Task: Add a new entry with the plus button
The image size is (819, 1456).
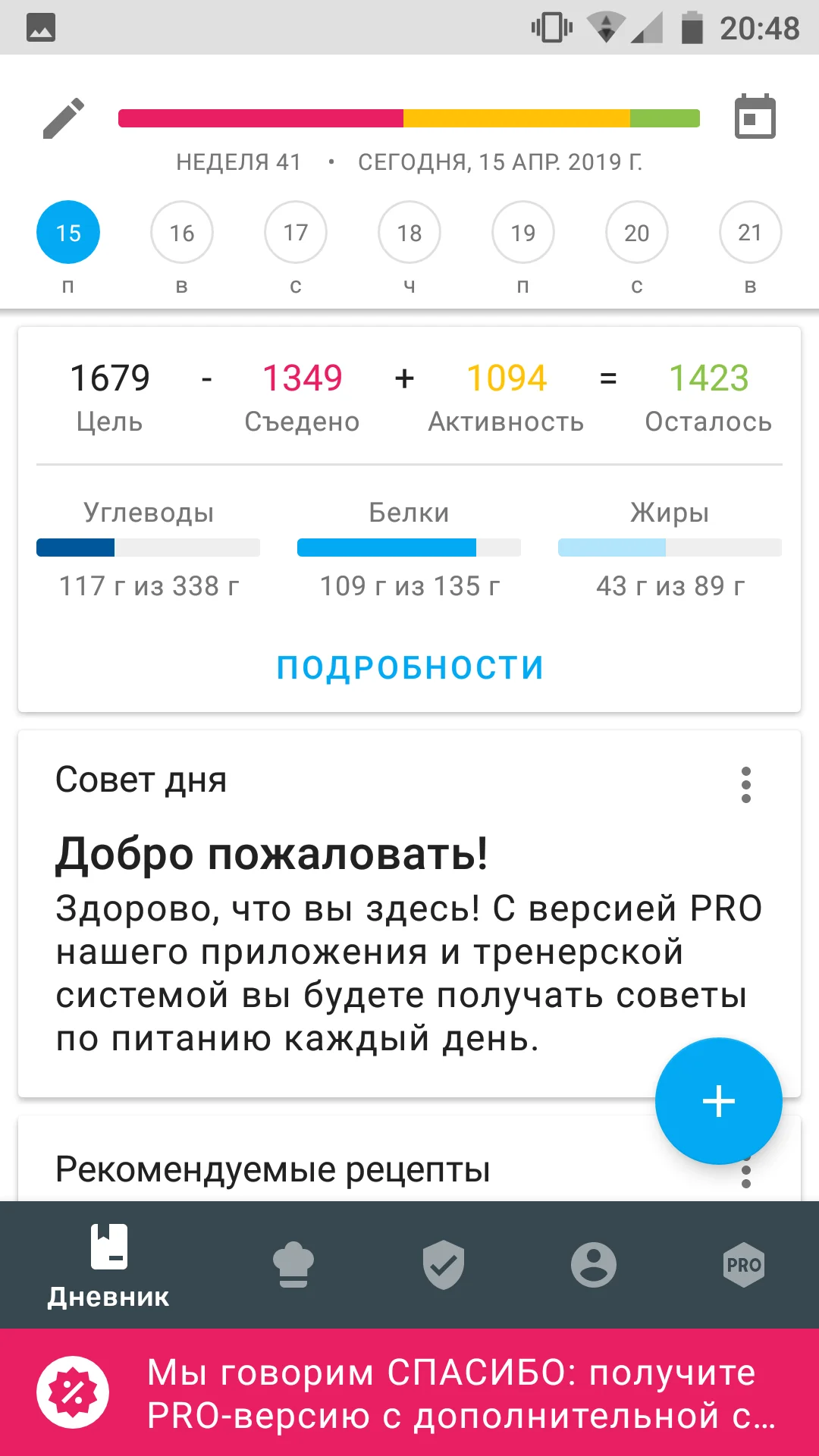Action: [718, 1101]
